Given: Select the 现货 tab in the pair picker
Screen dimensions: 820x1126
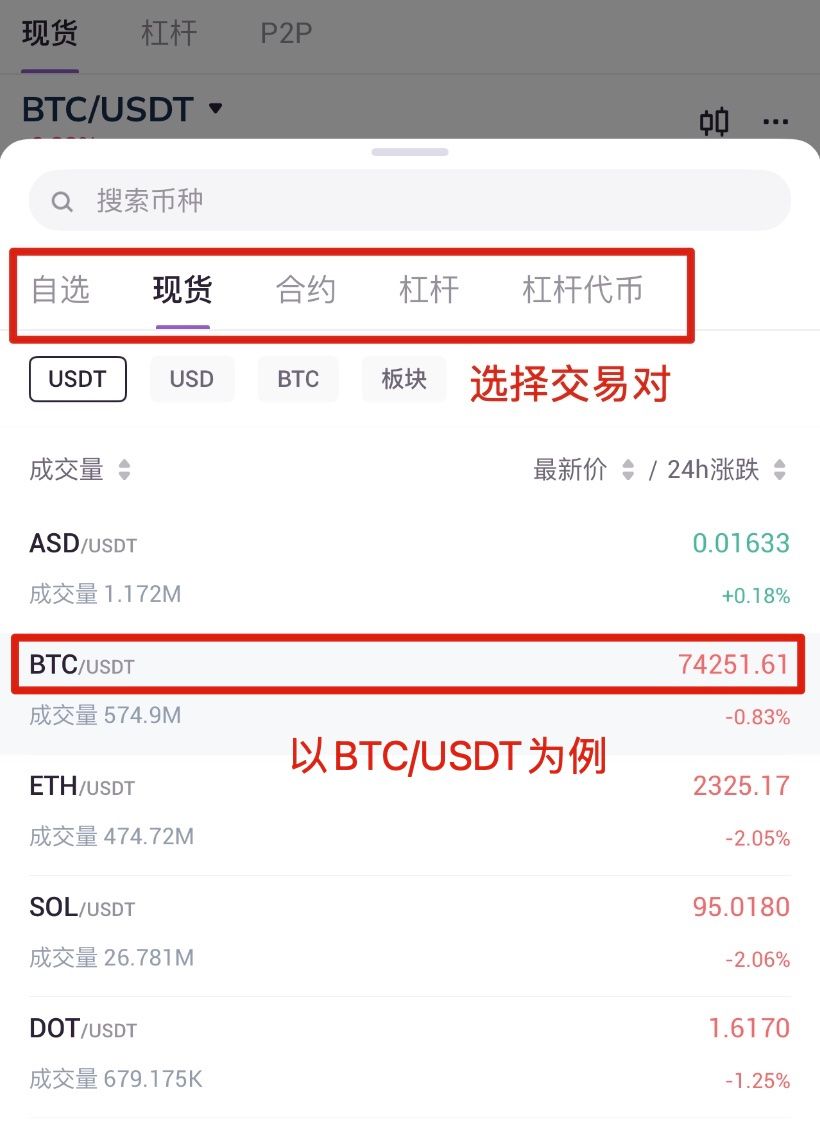Looking at the screenshot, I should (x=182, y=290).
